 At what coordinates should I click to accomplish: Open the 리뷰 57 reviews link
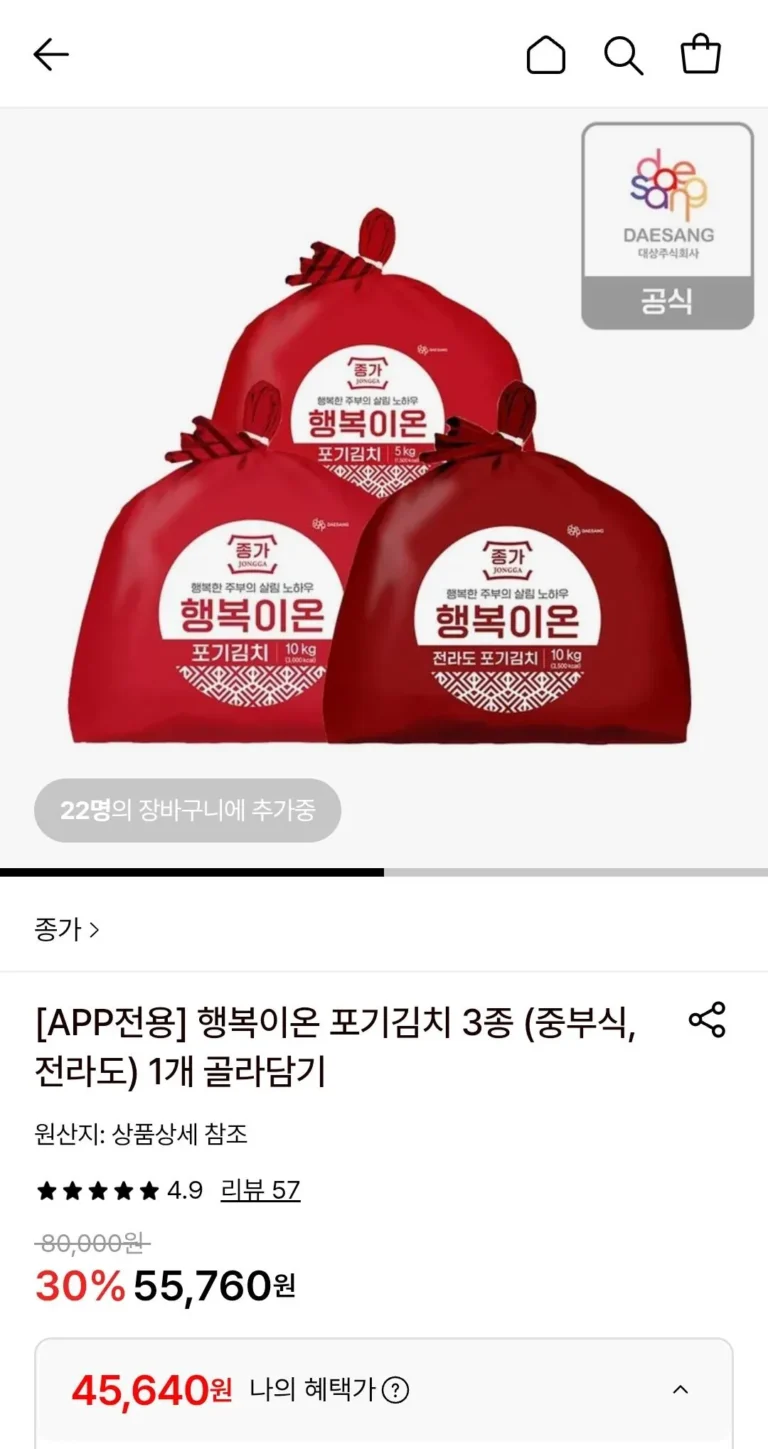260,1190
